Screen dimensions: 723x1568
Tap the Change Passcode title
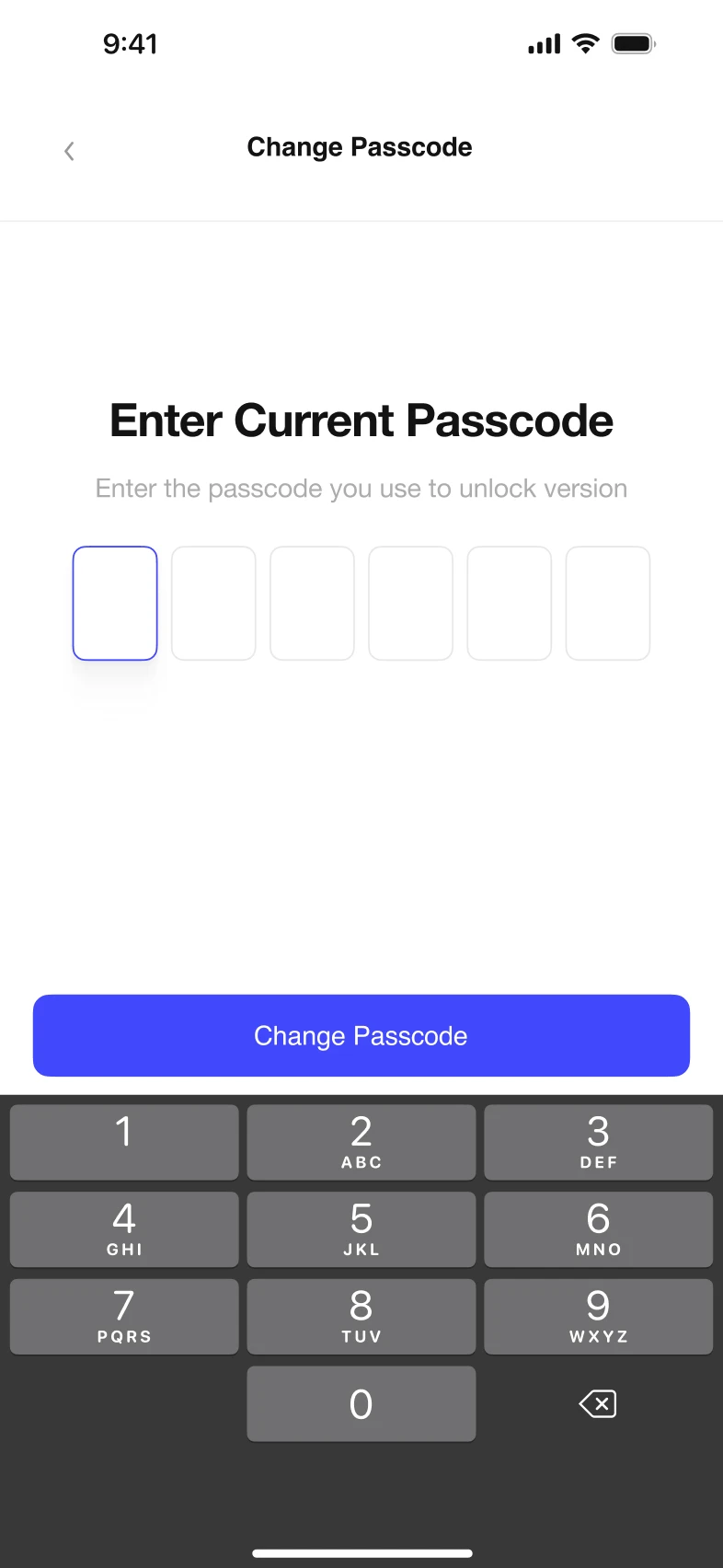[360, 146]
